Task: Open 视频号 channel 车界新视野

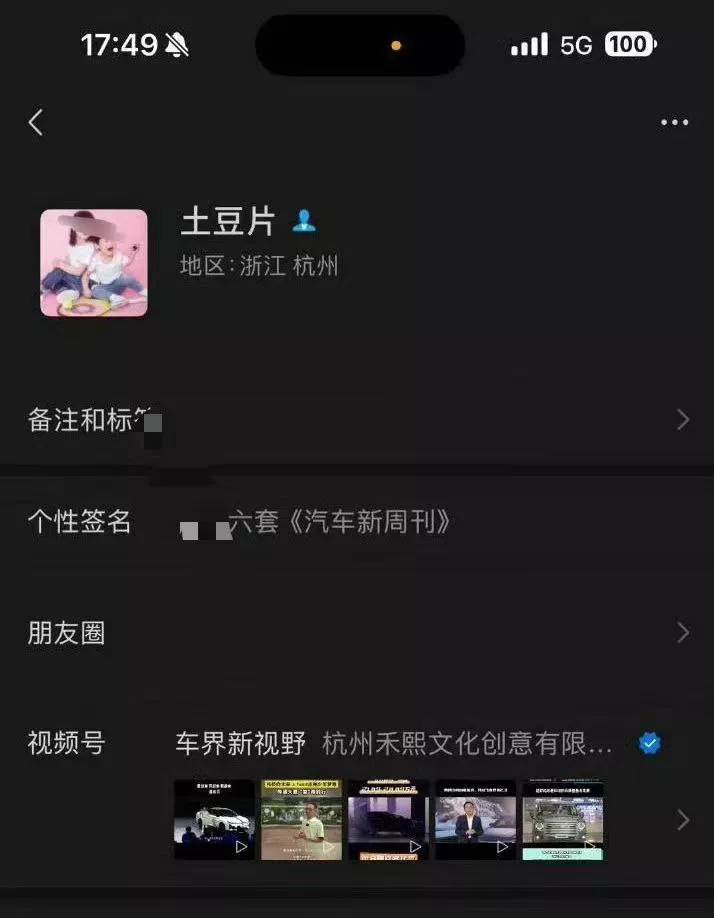Action: [x=240, y=744]
